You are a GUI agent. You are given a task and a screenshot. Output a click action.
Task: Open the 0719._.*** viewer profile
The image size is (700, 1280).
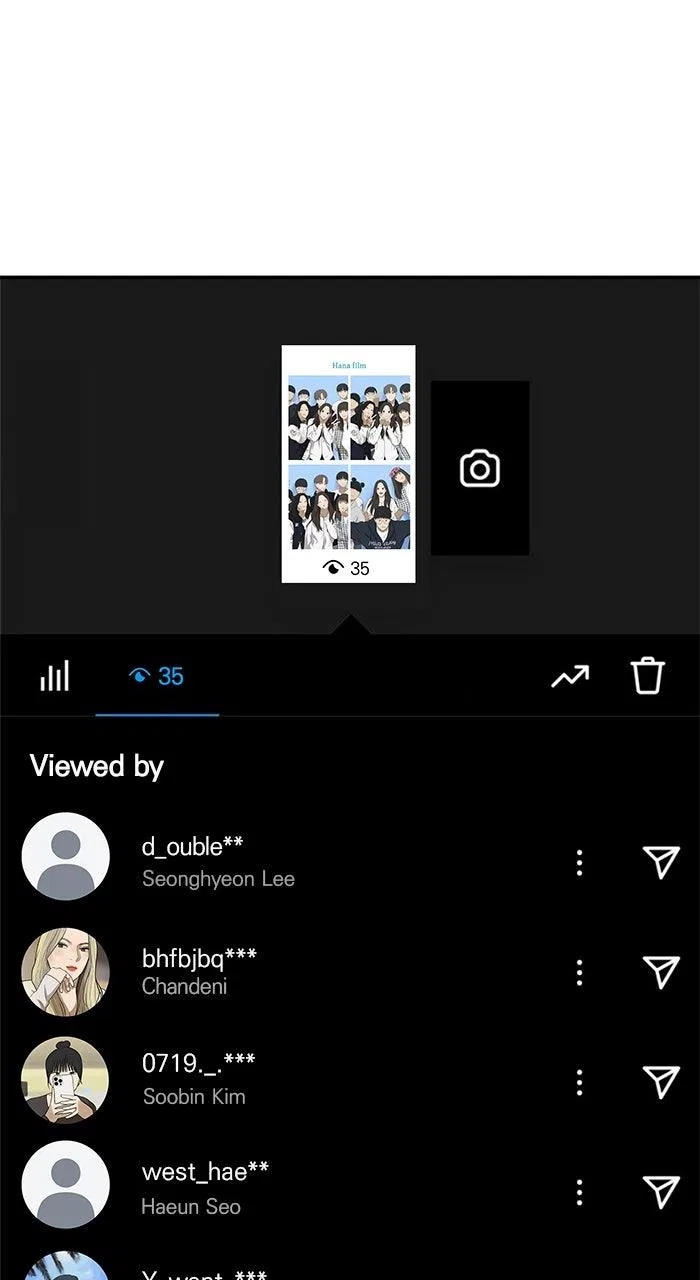65,1080
